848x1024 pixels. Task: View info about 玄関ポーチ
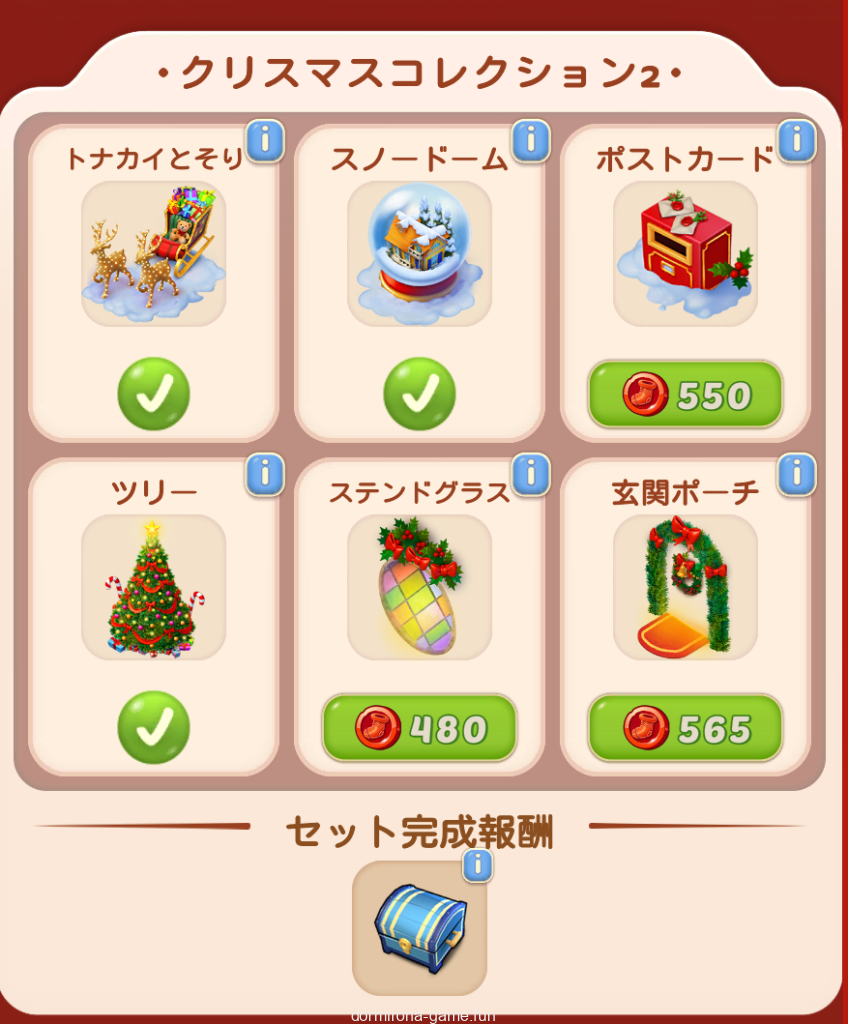[797, 473]
